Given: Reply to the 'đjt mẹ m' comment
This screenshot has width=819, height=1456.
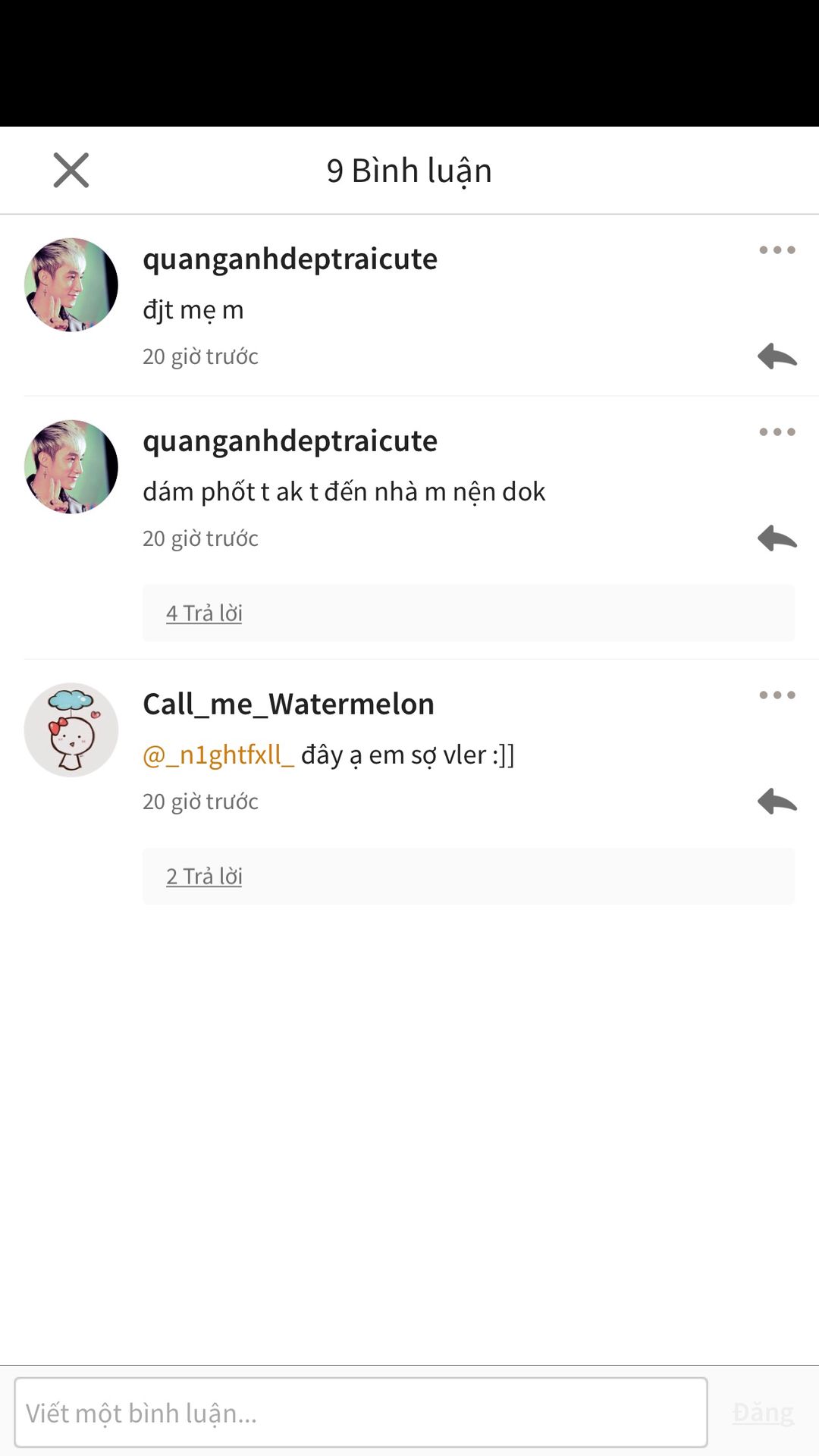Looking at the screenshot, I should tap(777, 356).
